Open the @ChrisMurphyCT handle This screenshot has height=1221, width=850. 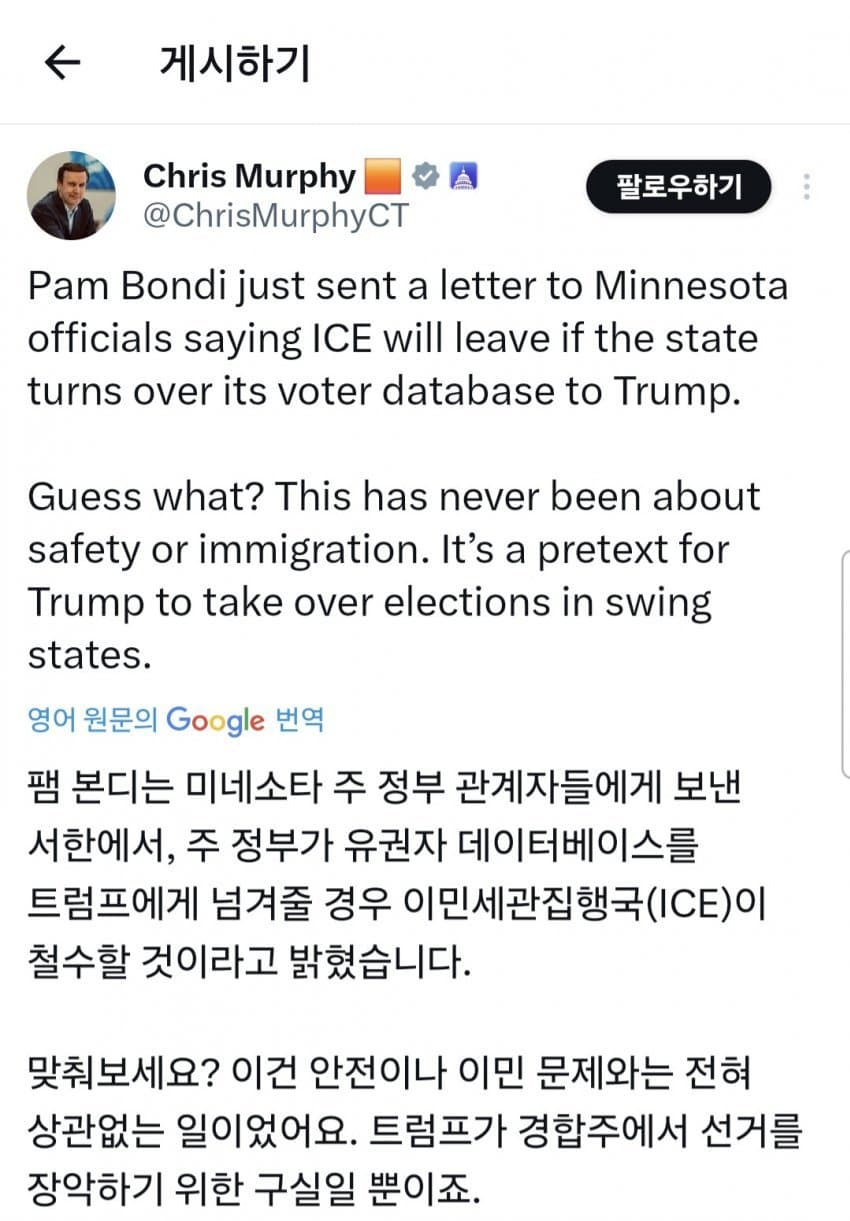tap(276, 216)
